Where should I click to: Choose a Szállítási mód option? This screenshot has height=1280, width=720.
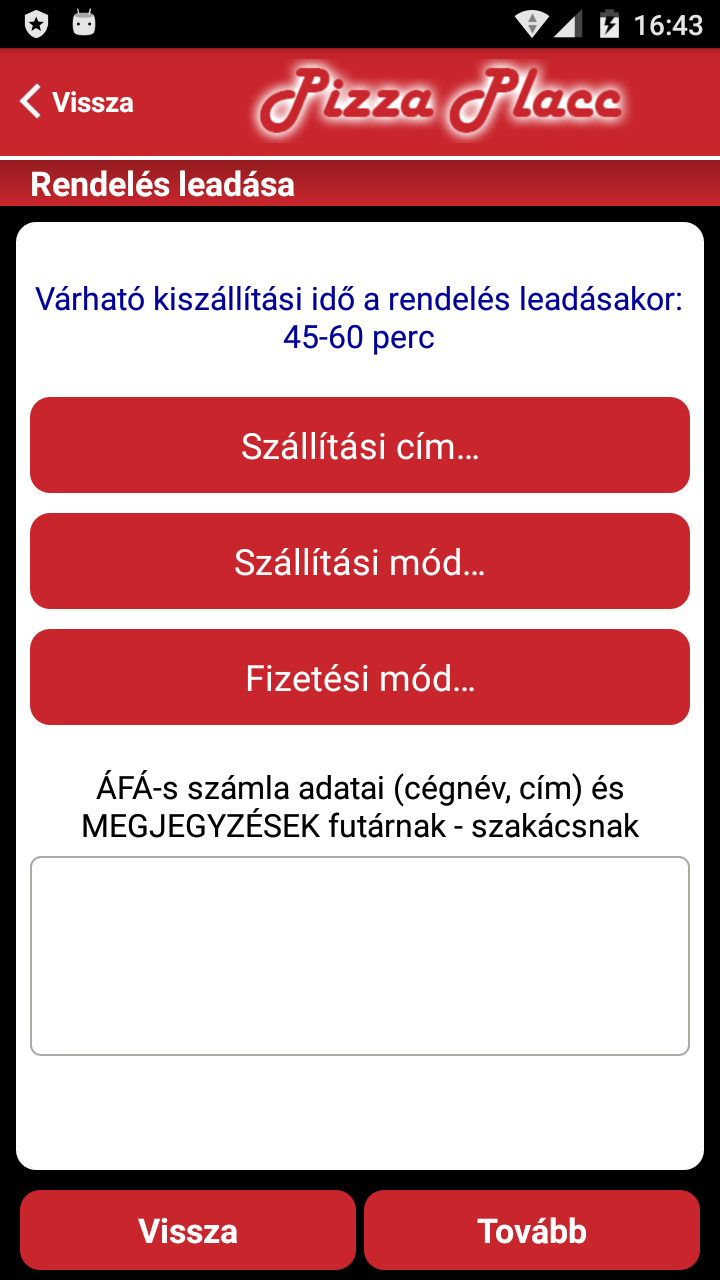tap(360, 562)
